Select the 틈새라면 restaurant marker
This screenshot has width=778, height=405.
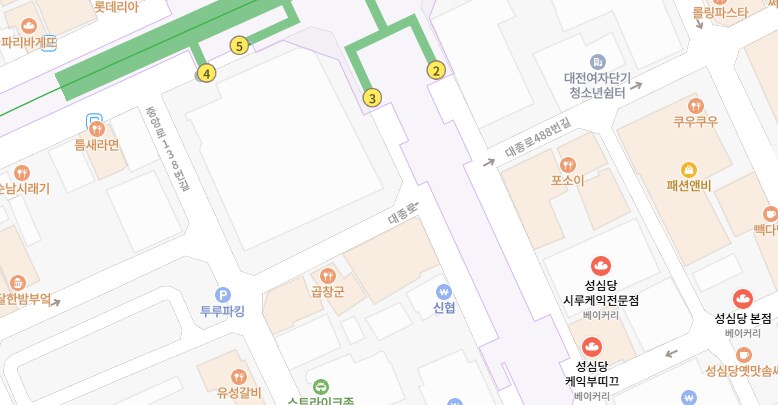point(97,127)
